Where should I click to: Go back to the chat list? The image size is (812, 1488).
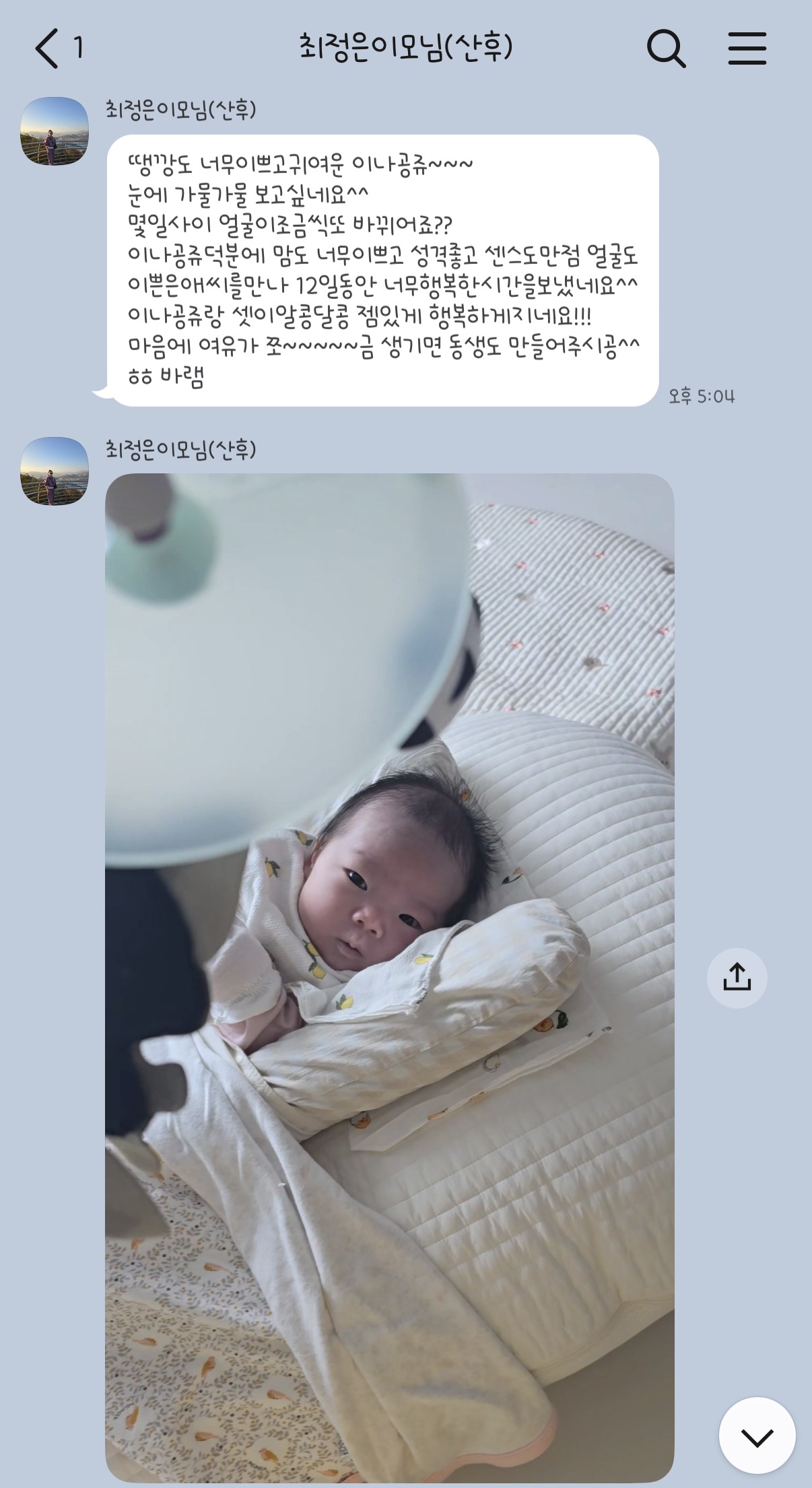[x=47, y=48]
